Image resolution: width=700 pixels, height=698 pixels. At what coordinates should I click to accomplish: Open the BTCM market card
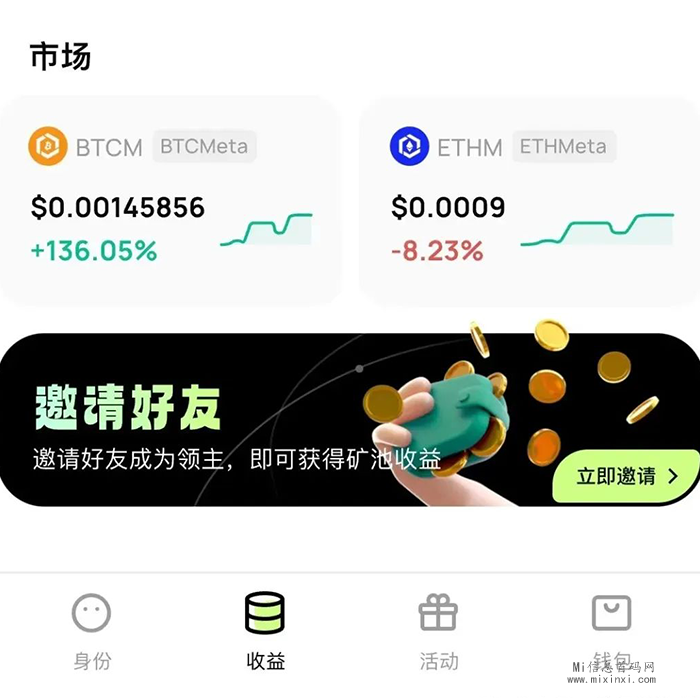170,202
